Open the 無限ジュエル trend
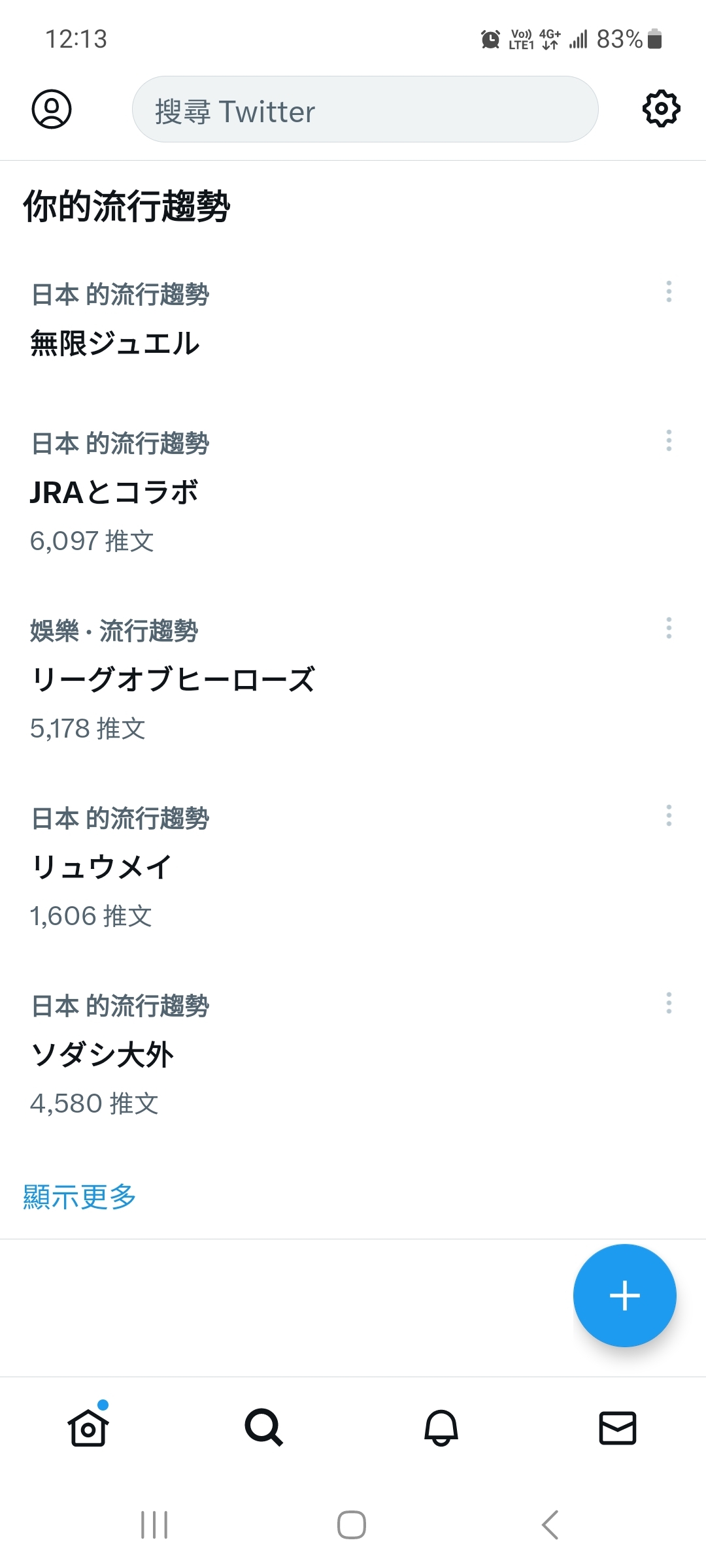 (x=353, y=320)
